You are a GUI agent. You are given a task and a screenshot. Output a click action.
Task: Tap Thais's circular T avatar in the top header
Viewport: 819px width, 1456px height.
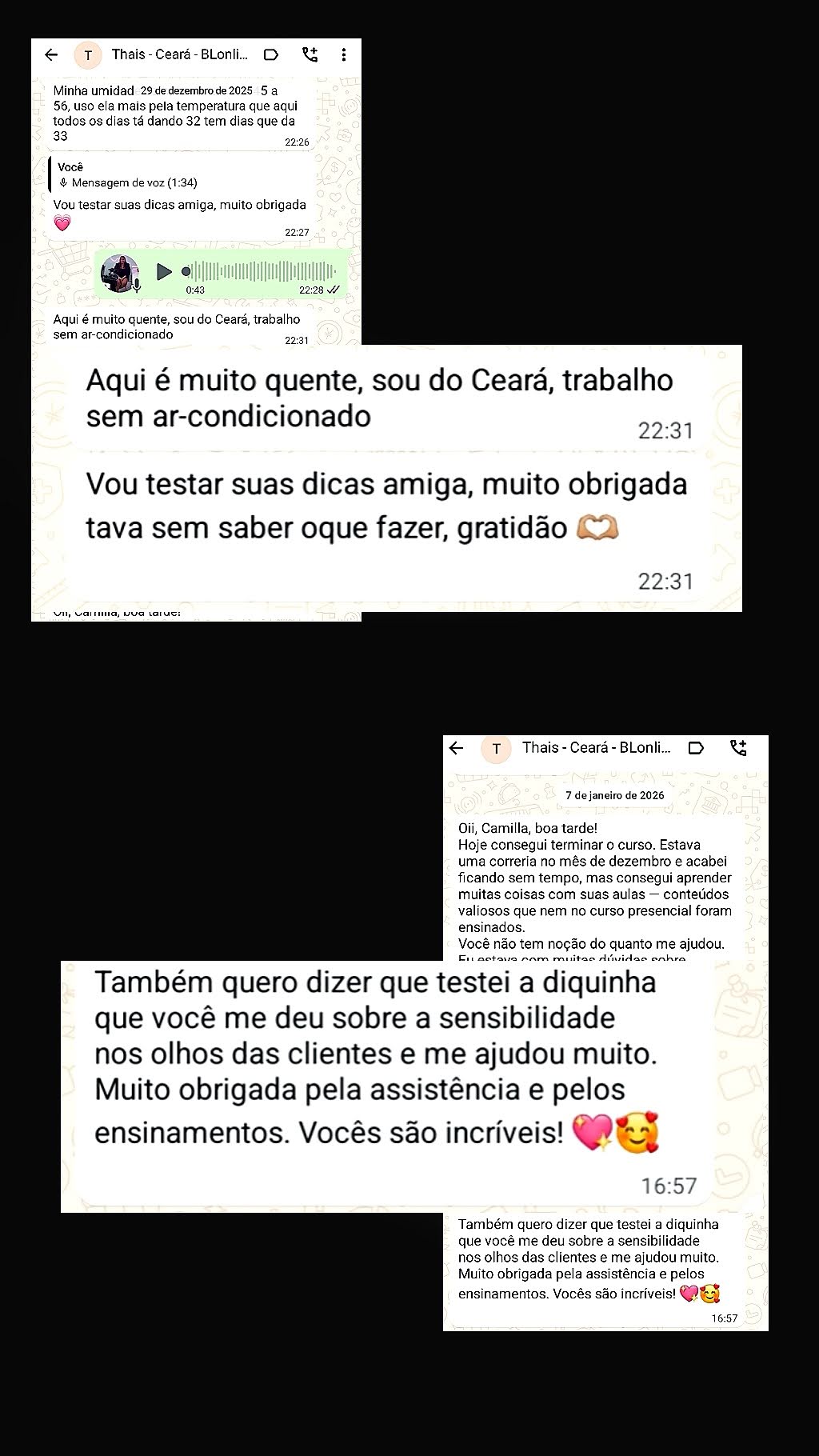point(88,54)
